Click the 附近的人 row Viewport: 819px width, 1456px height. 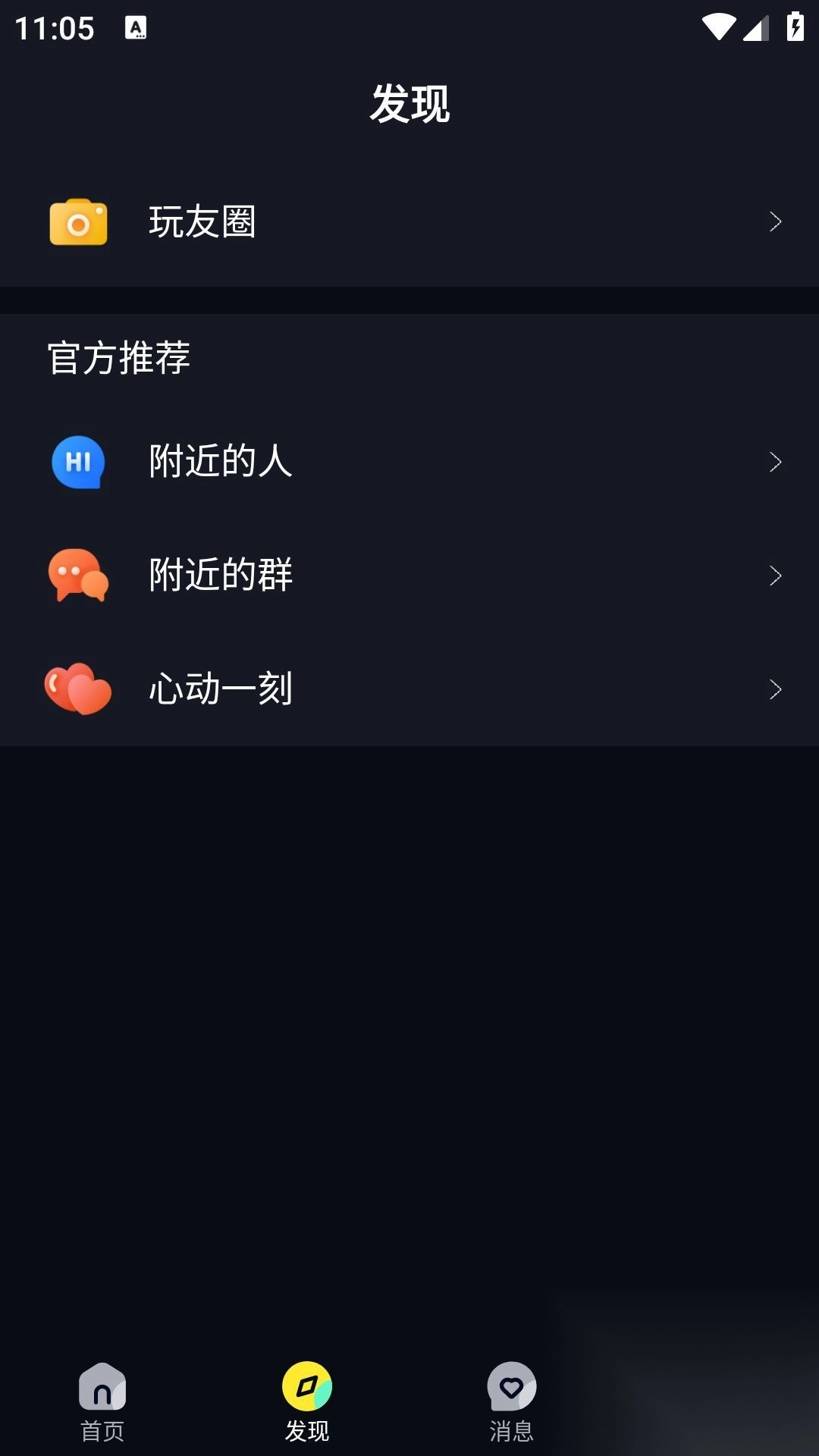(221, 462)
